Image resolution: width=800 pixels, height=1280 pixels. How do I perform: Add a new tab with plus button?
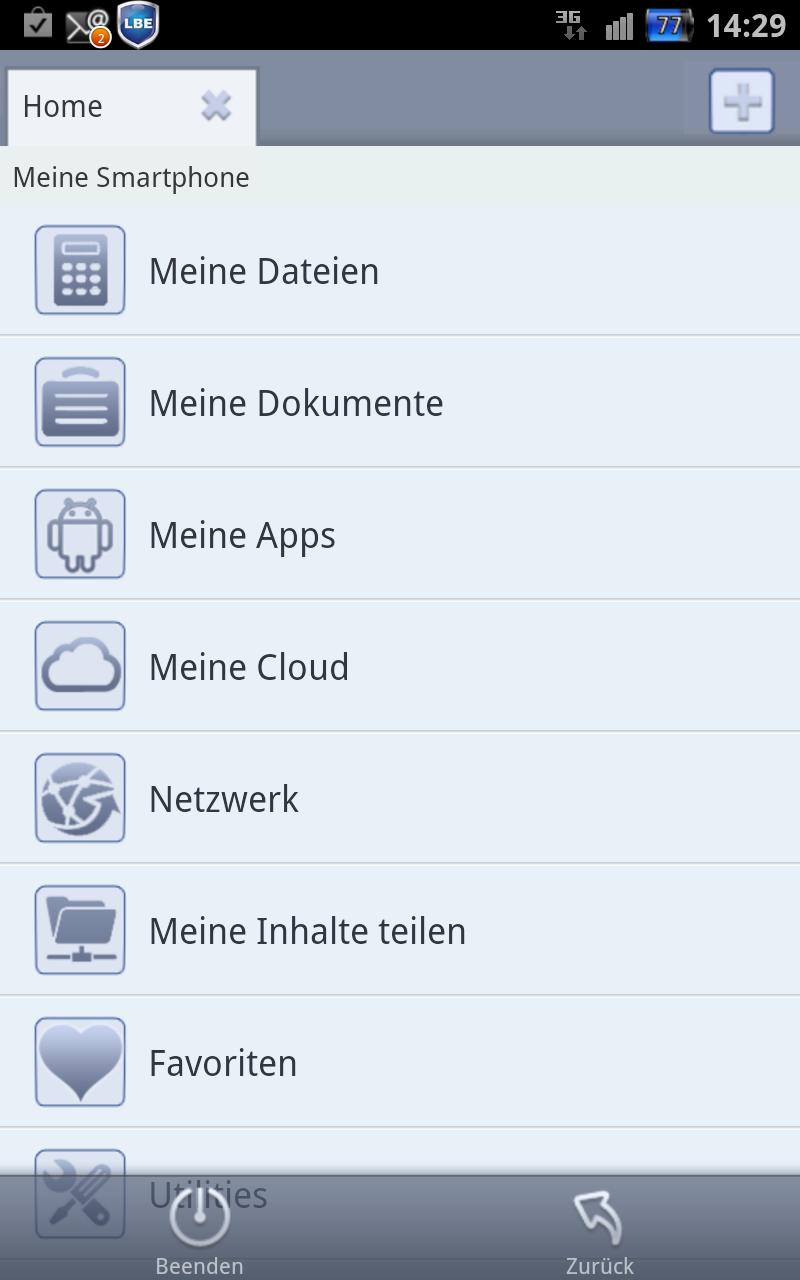pos(742,101)
